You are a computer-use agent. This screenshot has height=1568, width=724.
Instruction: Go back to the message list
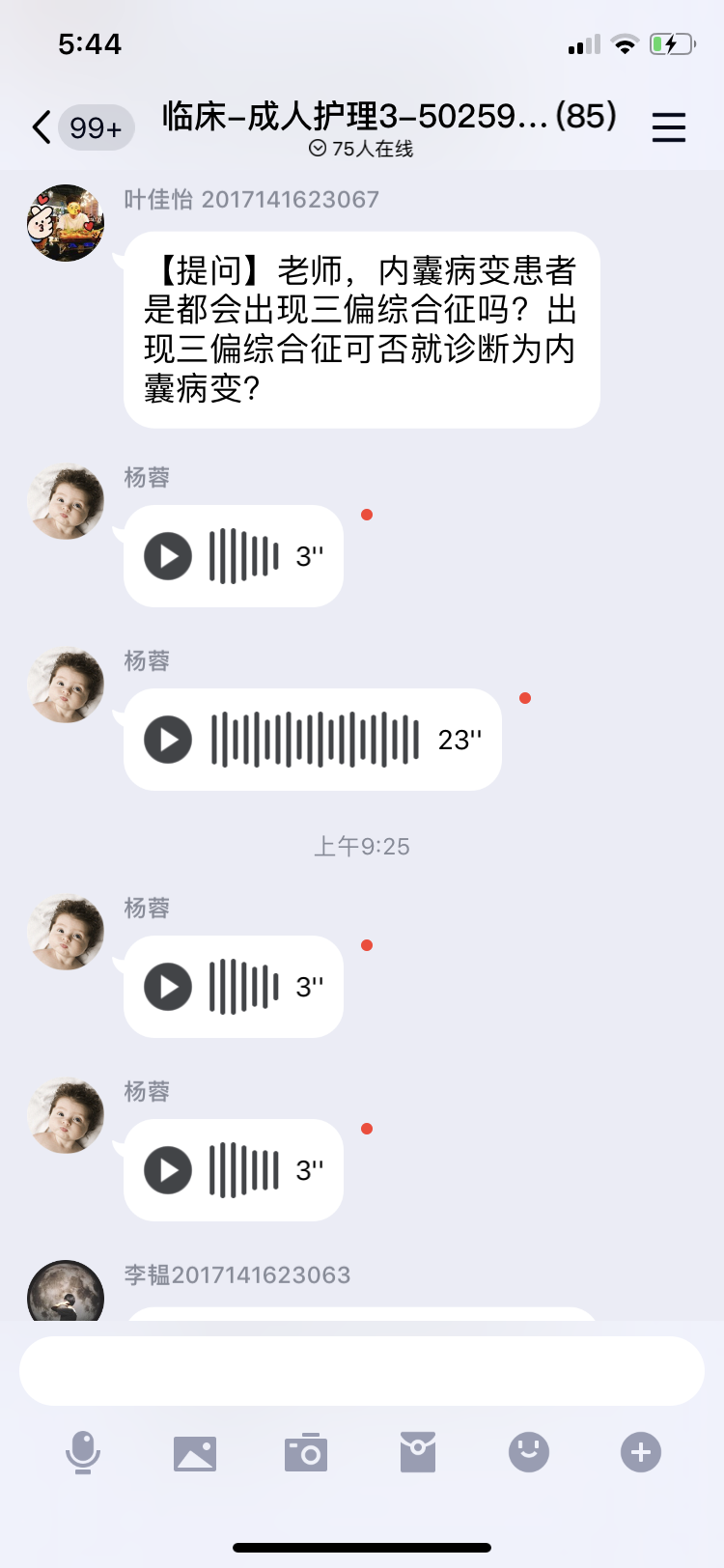(x=42, y=127)
